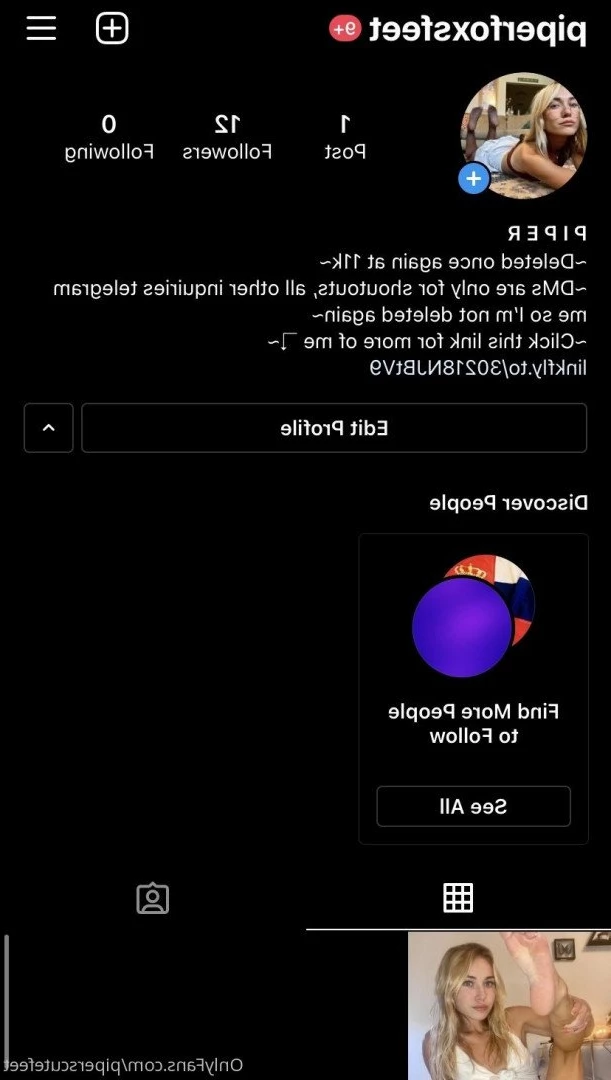Switch to the posts grid tab
Screen dimensions: 611x1080
click(458, 898)
